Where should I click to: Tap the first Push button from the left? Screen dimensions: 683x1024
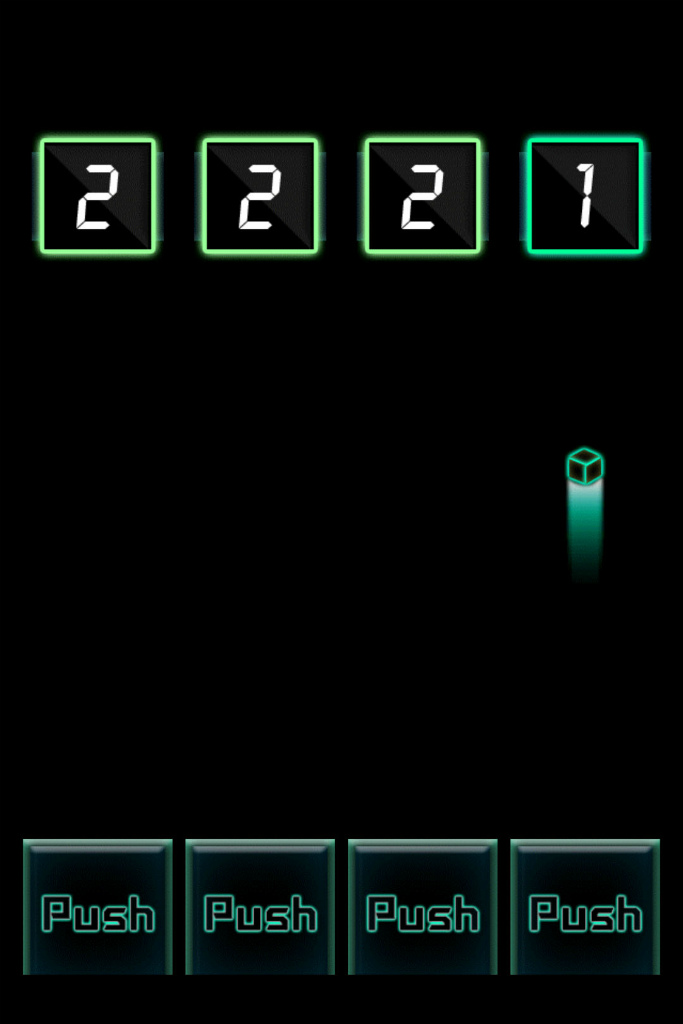[x=98, y=907]
